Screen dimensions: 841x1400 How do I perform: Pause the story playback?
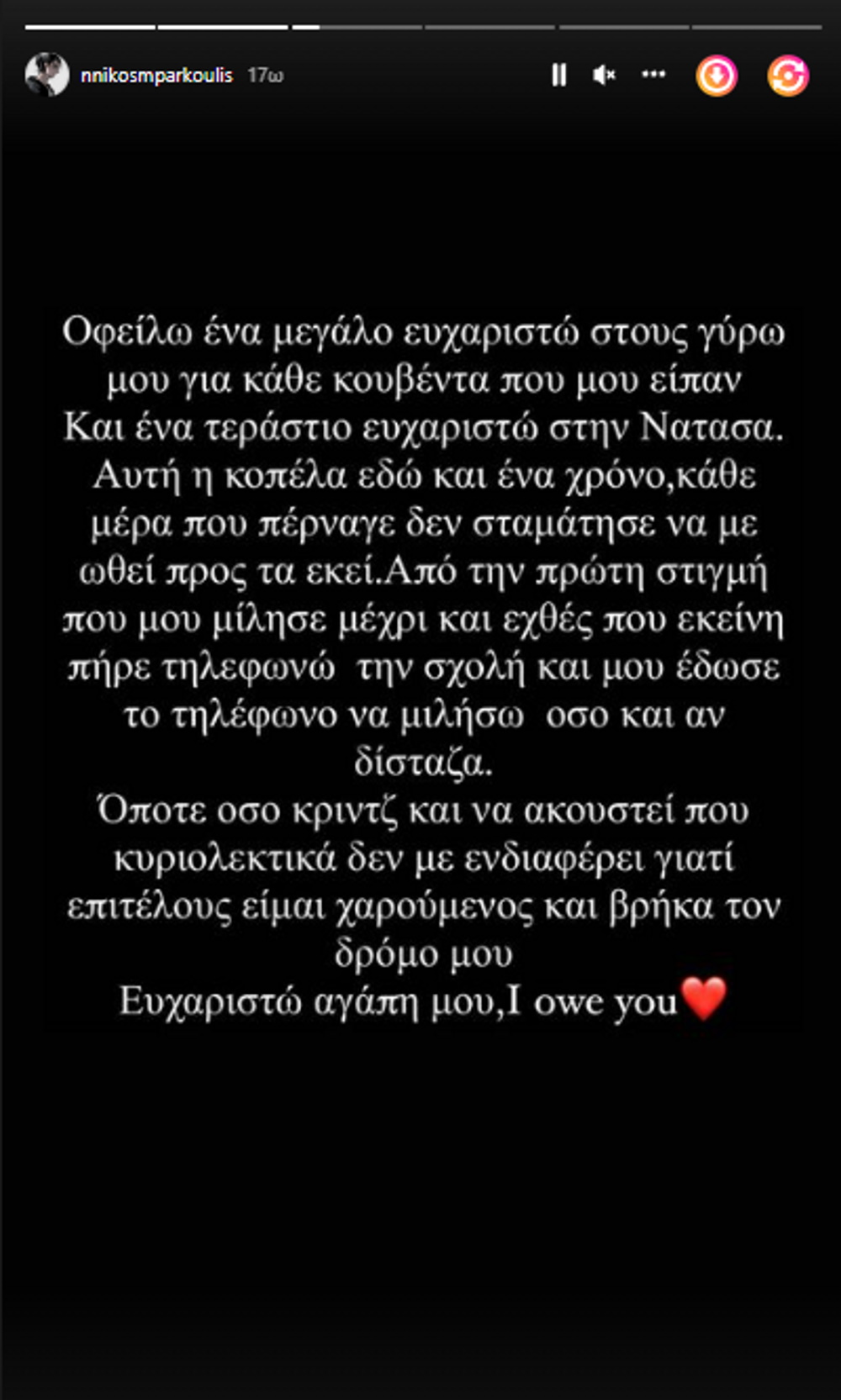[558, 76]
